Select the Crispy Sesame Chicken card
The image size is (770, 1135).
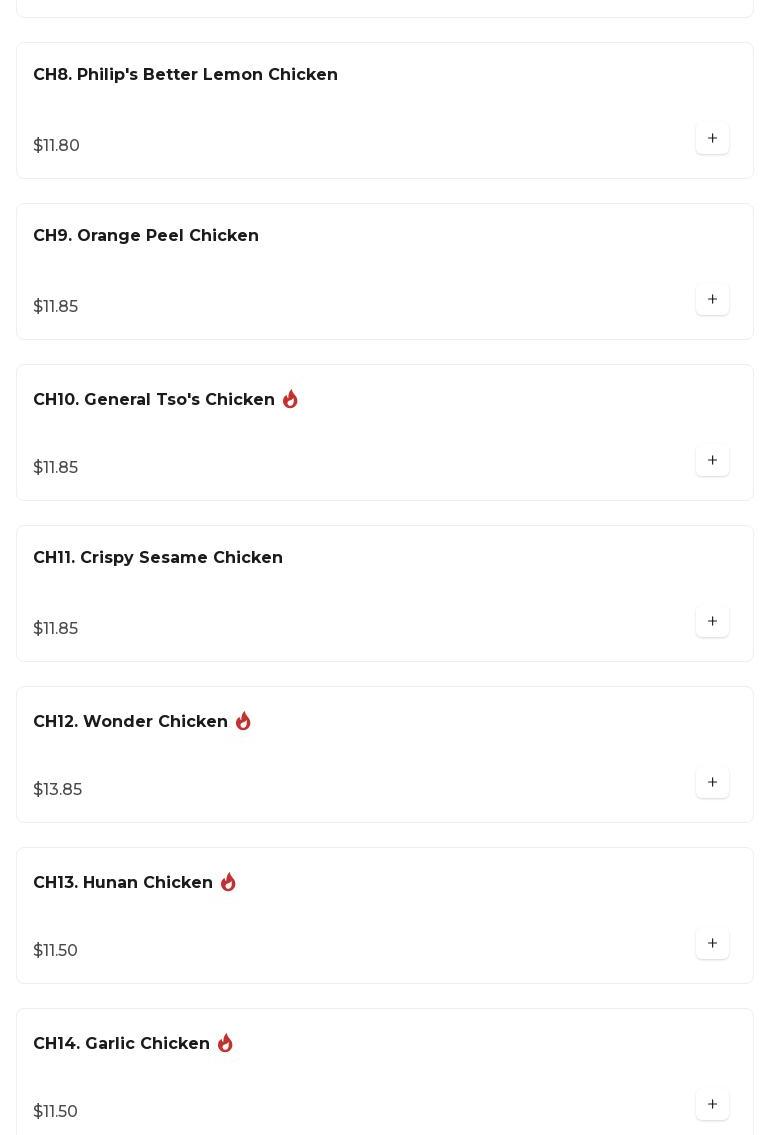(158, 558)
